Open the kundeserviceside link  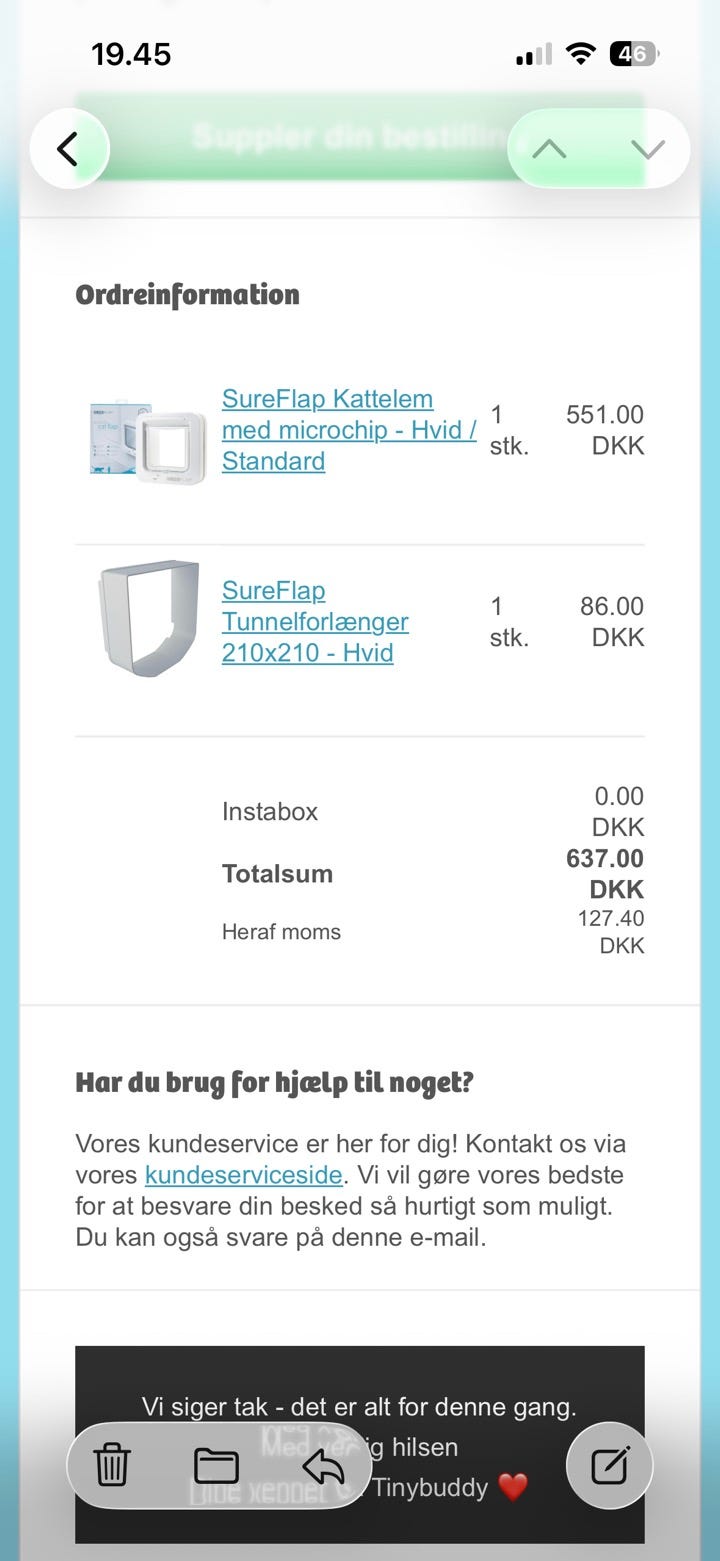(x=244, y=1174)
